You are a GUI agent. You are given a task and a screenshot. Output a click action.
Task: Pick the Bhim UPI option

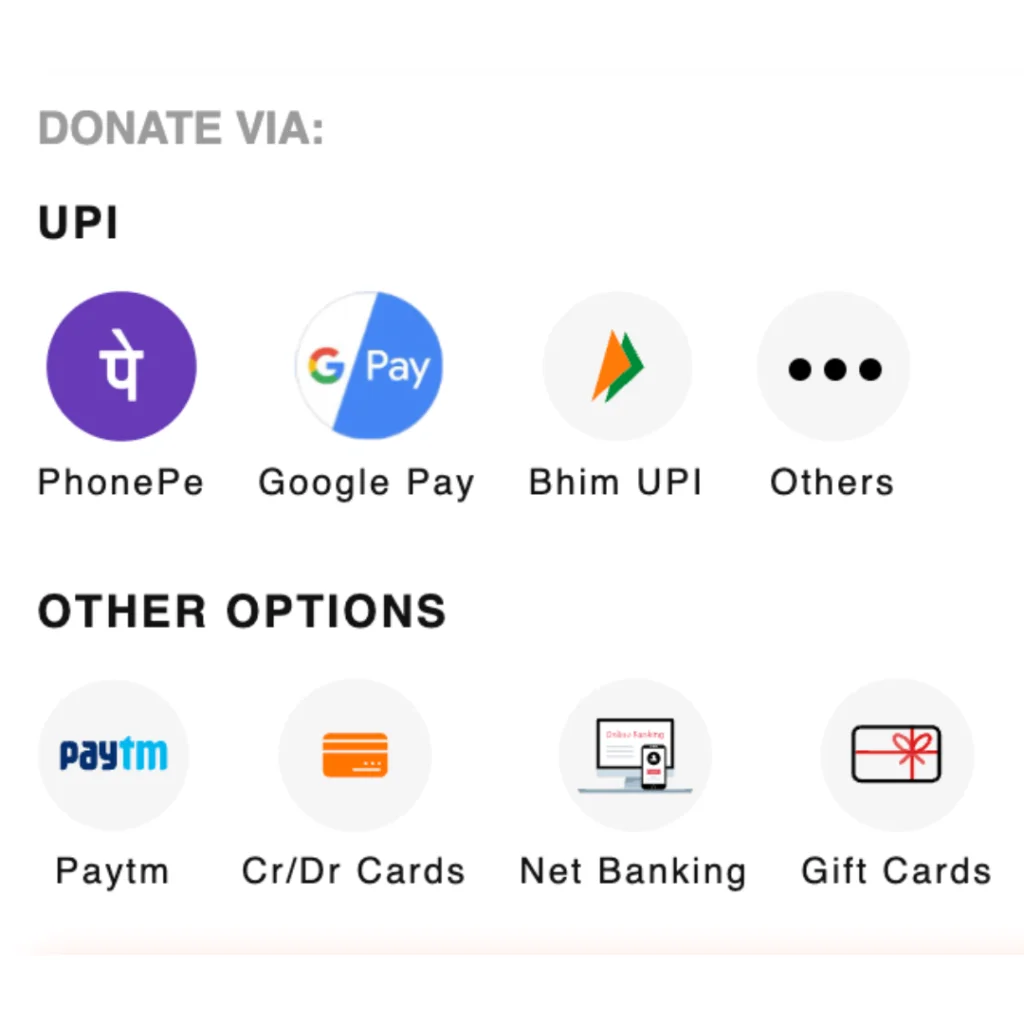[x=616, y=366]
